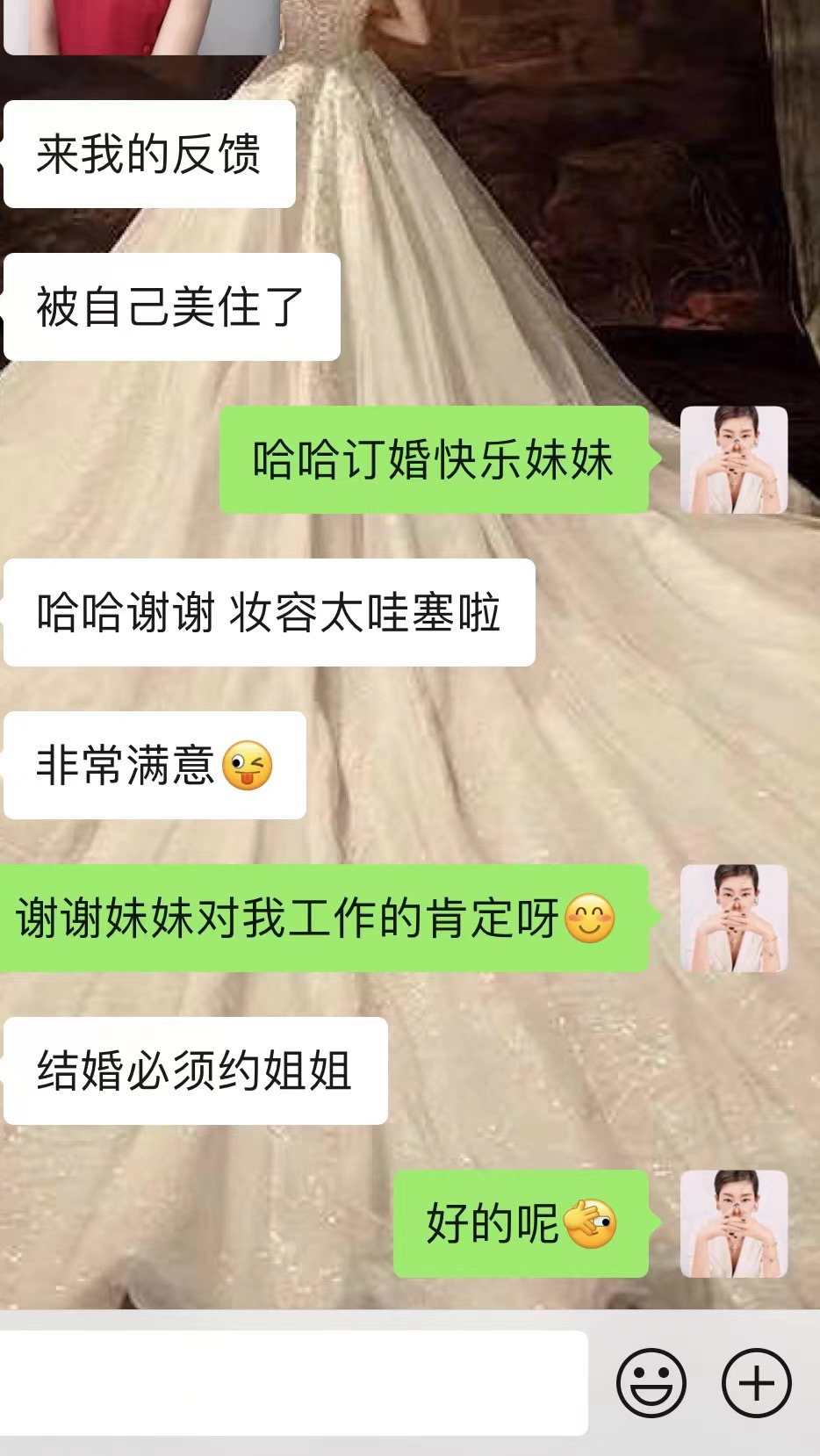Tap avatar beside 哈哈订婚快乐妹妹 message
This screenshot has height=1456, width=820.
point(734,459)
